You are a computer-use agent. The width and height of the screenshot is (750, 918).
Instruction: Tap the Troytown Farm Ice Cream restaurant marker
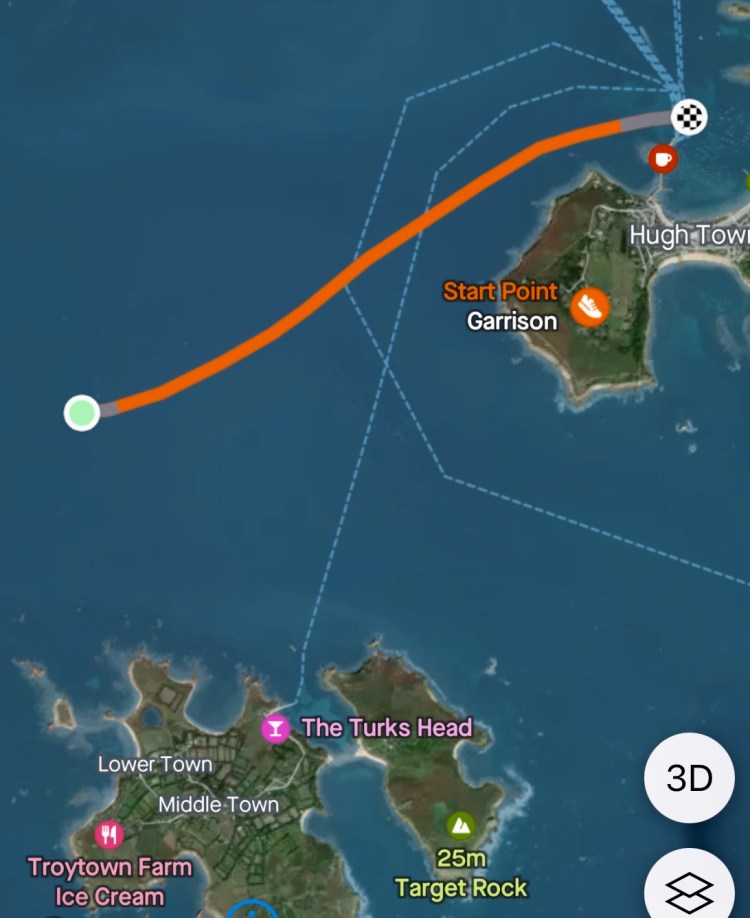point(109,834)
